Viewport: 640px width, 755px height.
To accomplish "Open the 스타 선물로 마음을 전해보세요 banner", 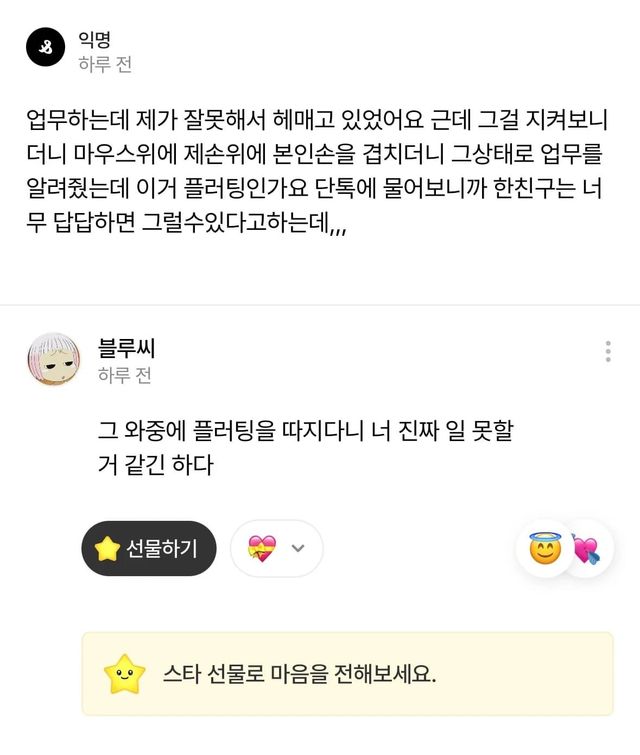I will coord(347,673).
